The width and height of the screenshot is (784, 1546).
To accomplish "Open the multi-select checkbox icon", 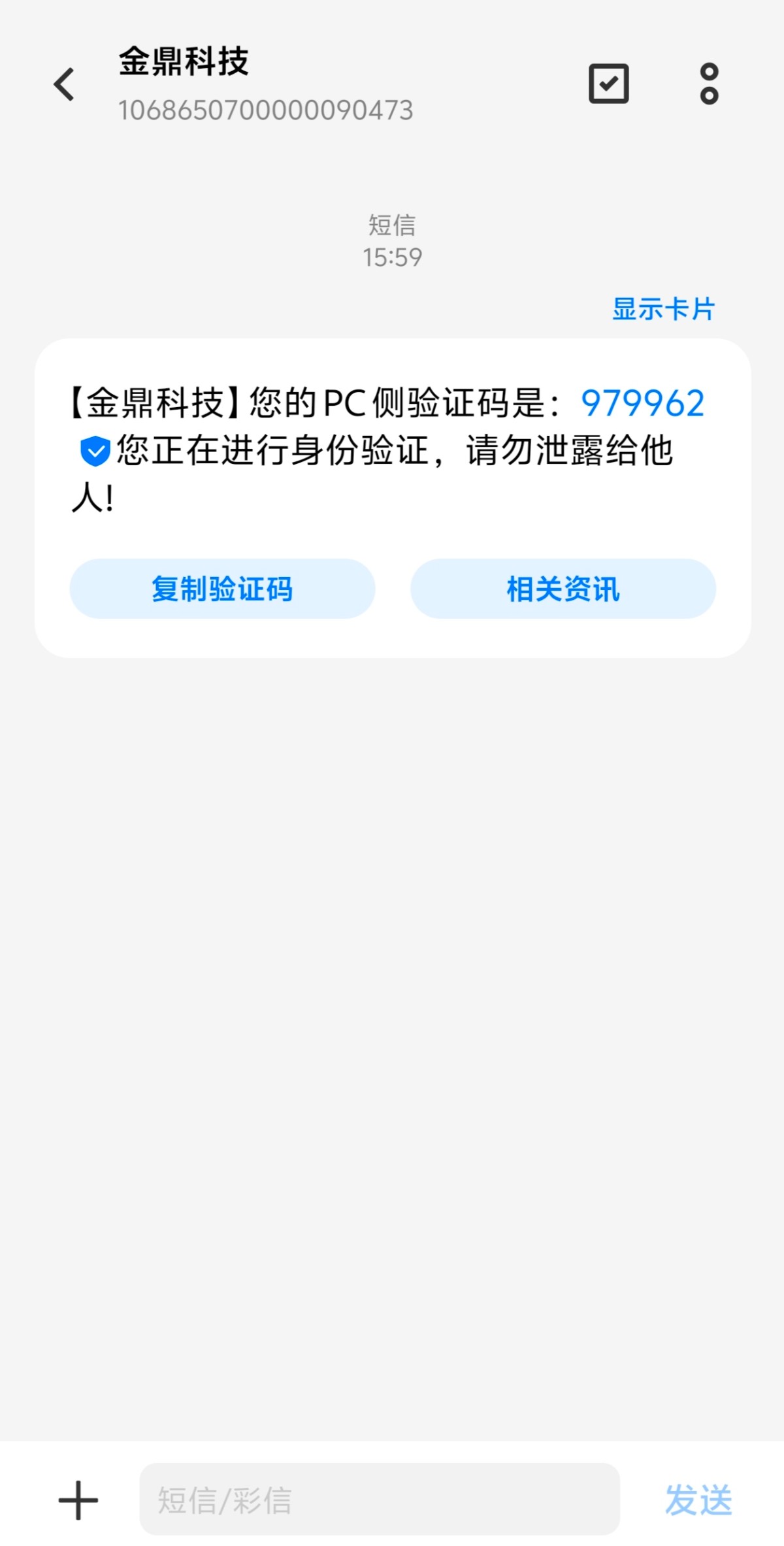I will click(608, 84).
